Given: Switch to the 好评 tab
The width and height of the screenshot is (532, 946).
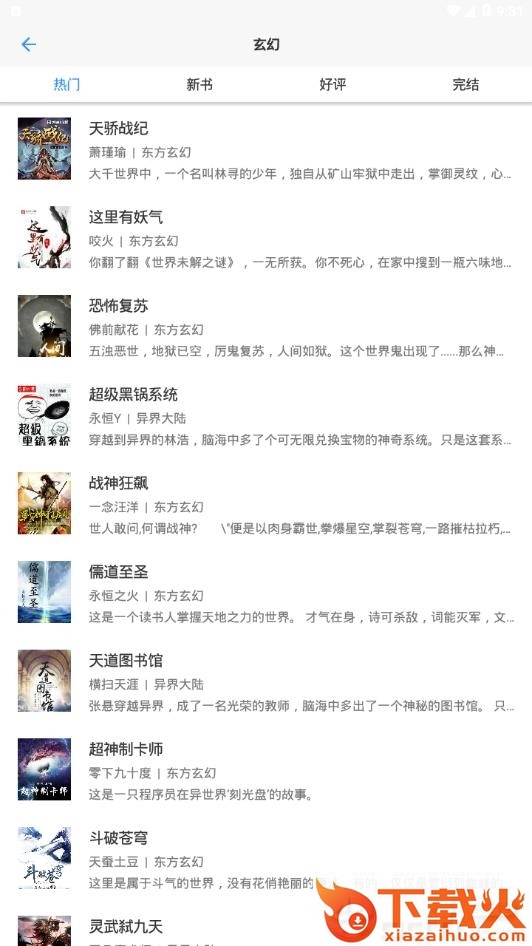Looking at the screenshot, I should [332, 84].
